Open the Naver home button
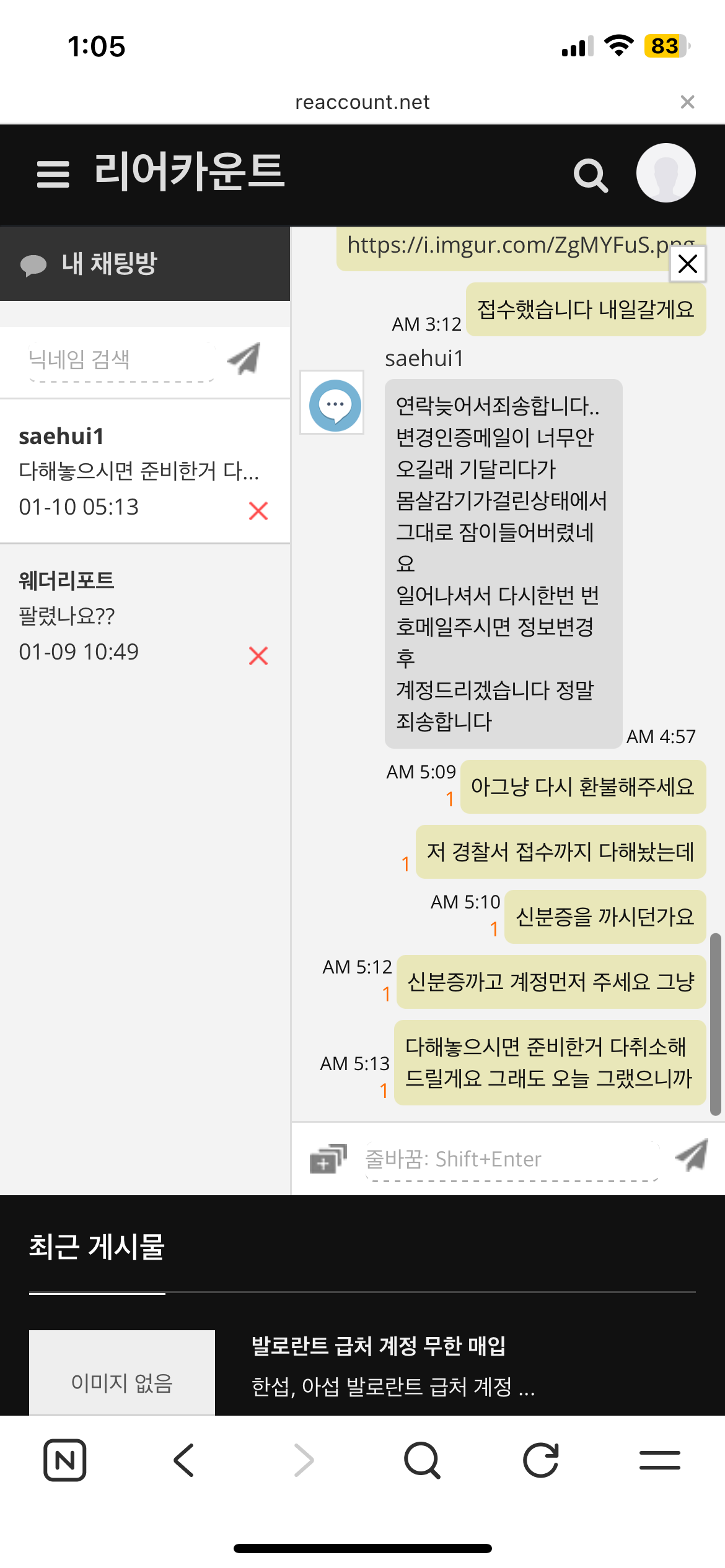Image resolution: width=725 pixels, height=1568 pixels. coord(64,1460)
